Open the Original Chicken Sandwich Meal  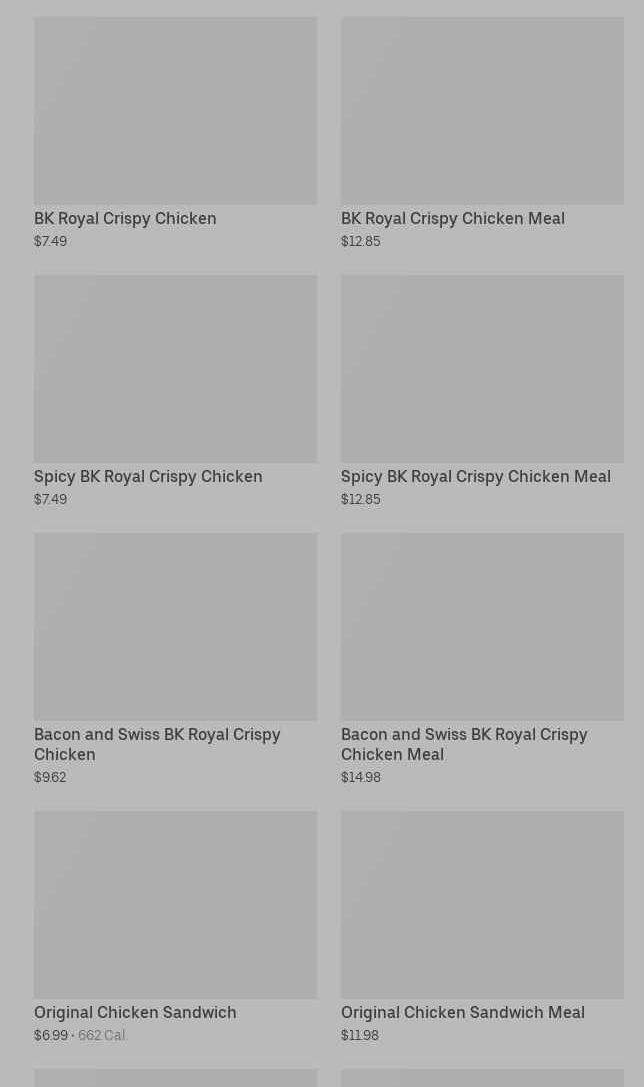(482, 928)
